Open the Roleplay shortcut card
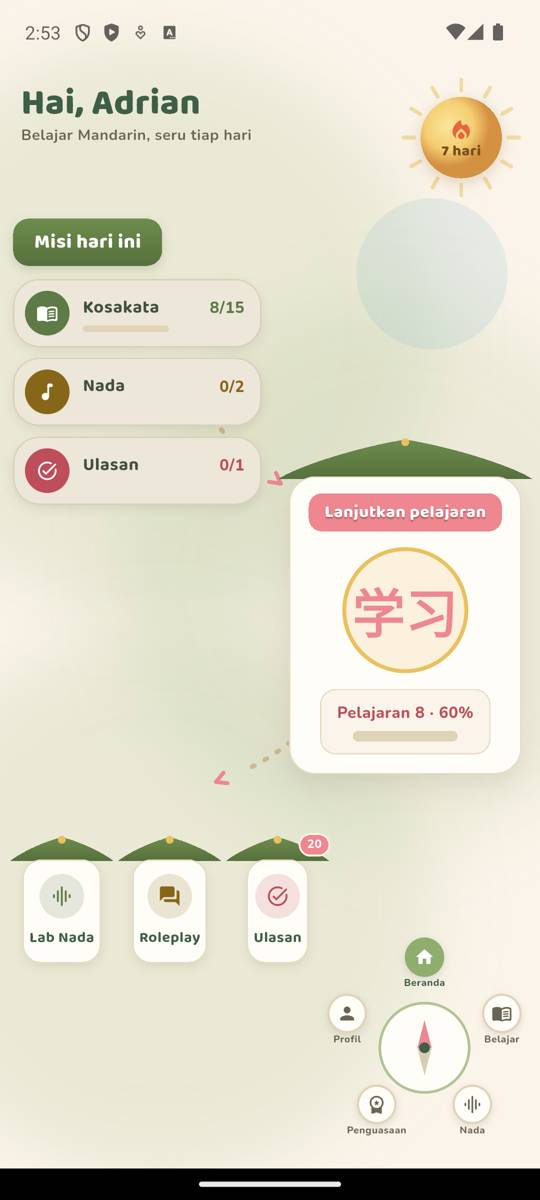The height and width of the screenshot is (1200, 540). (x=170, y=910)
